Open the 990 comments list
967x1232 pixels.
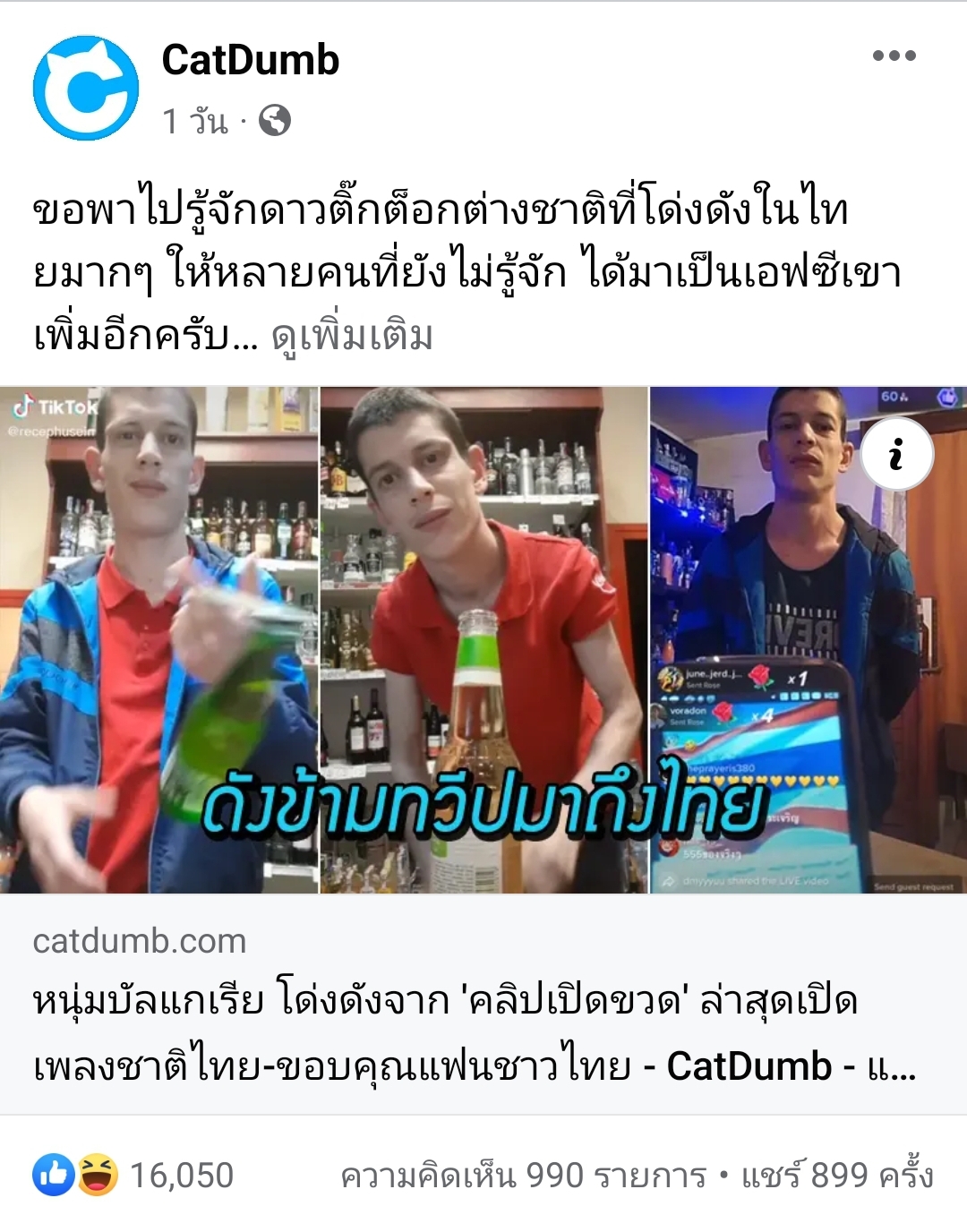(x=523, y=1176)
